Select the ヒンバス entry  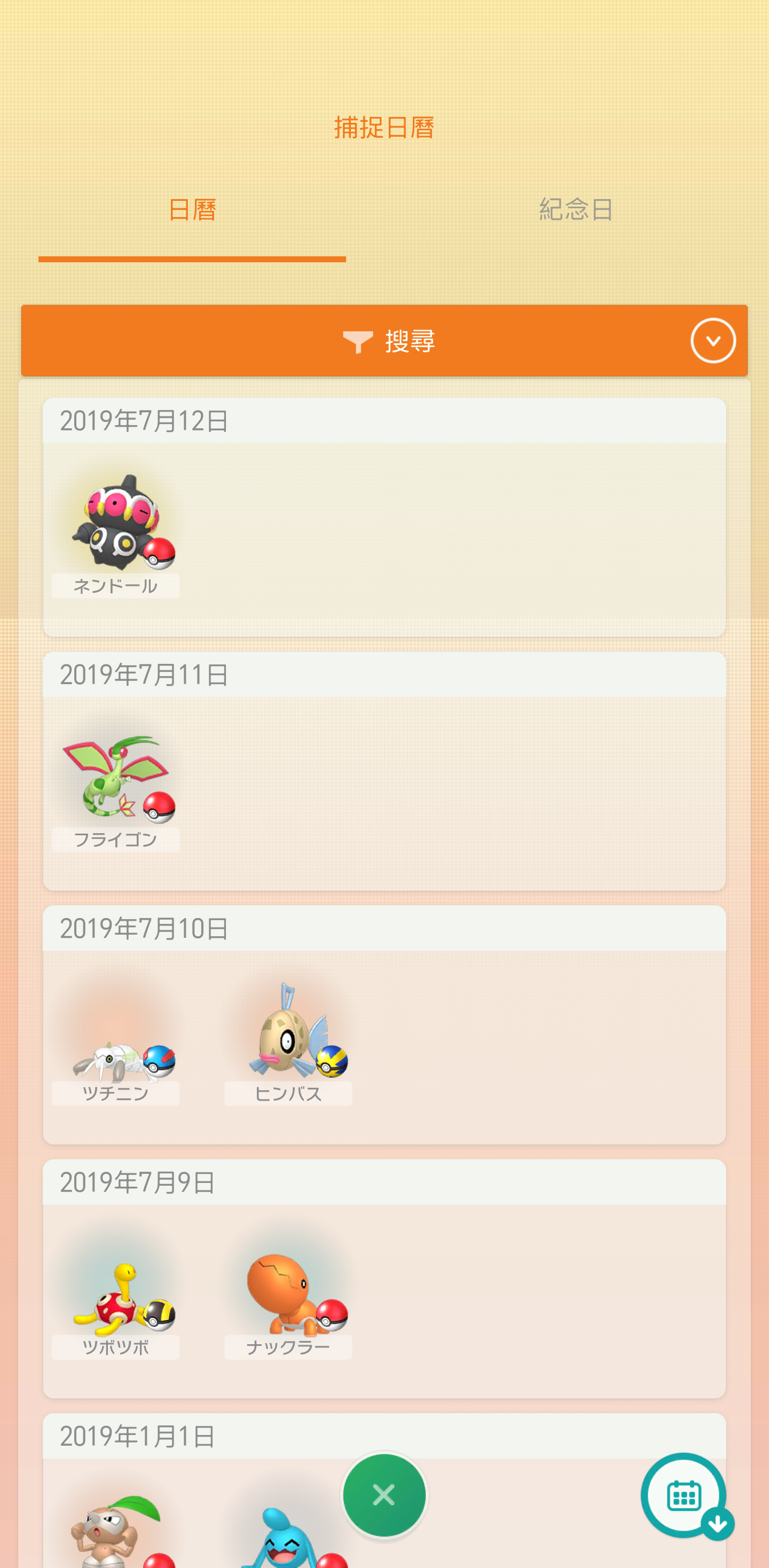[x=288, y=1042]
